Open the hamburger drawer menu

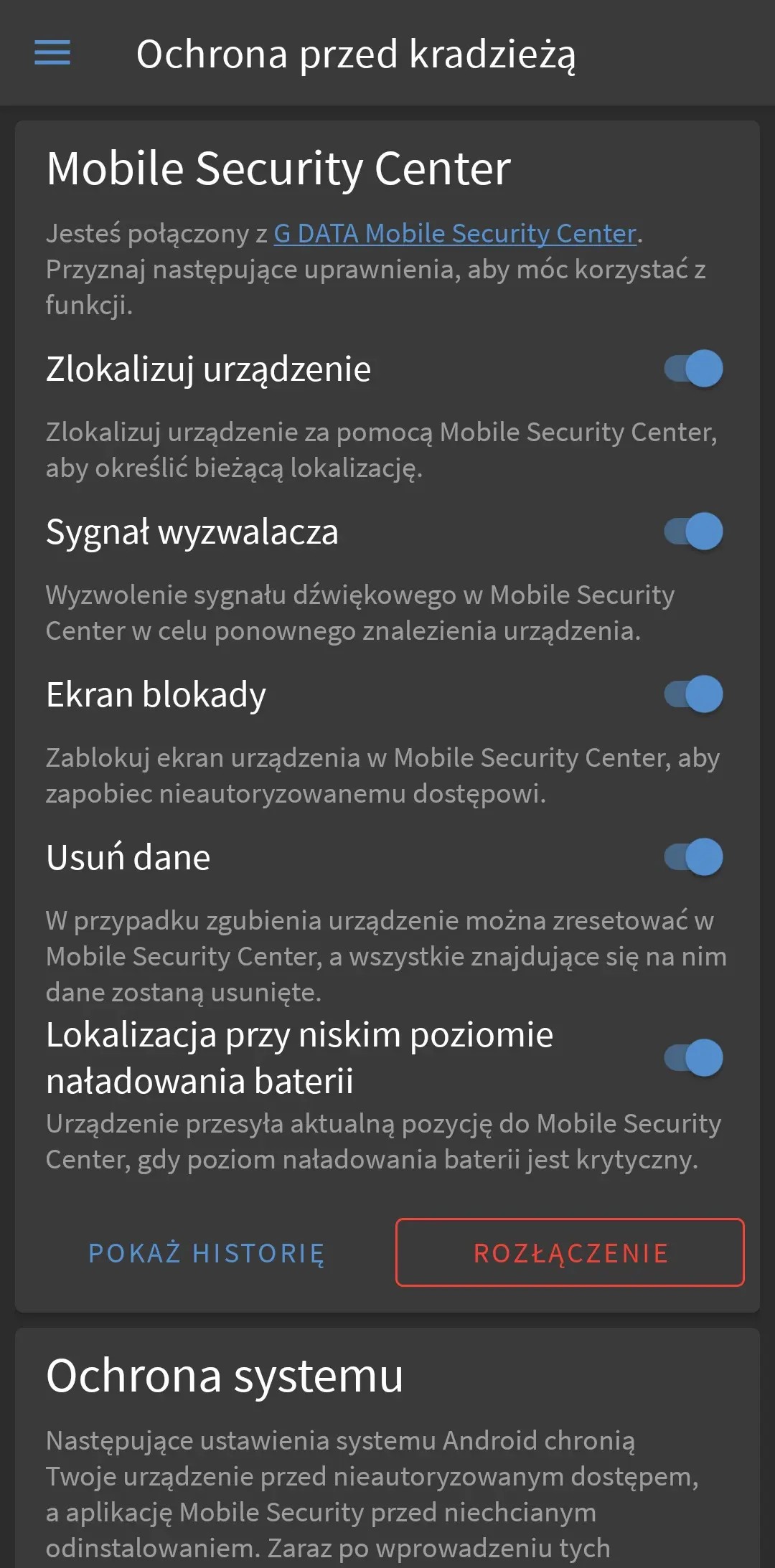(52, 53)
